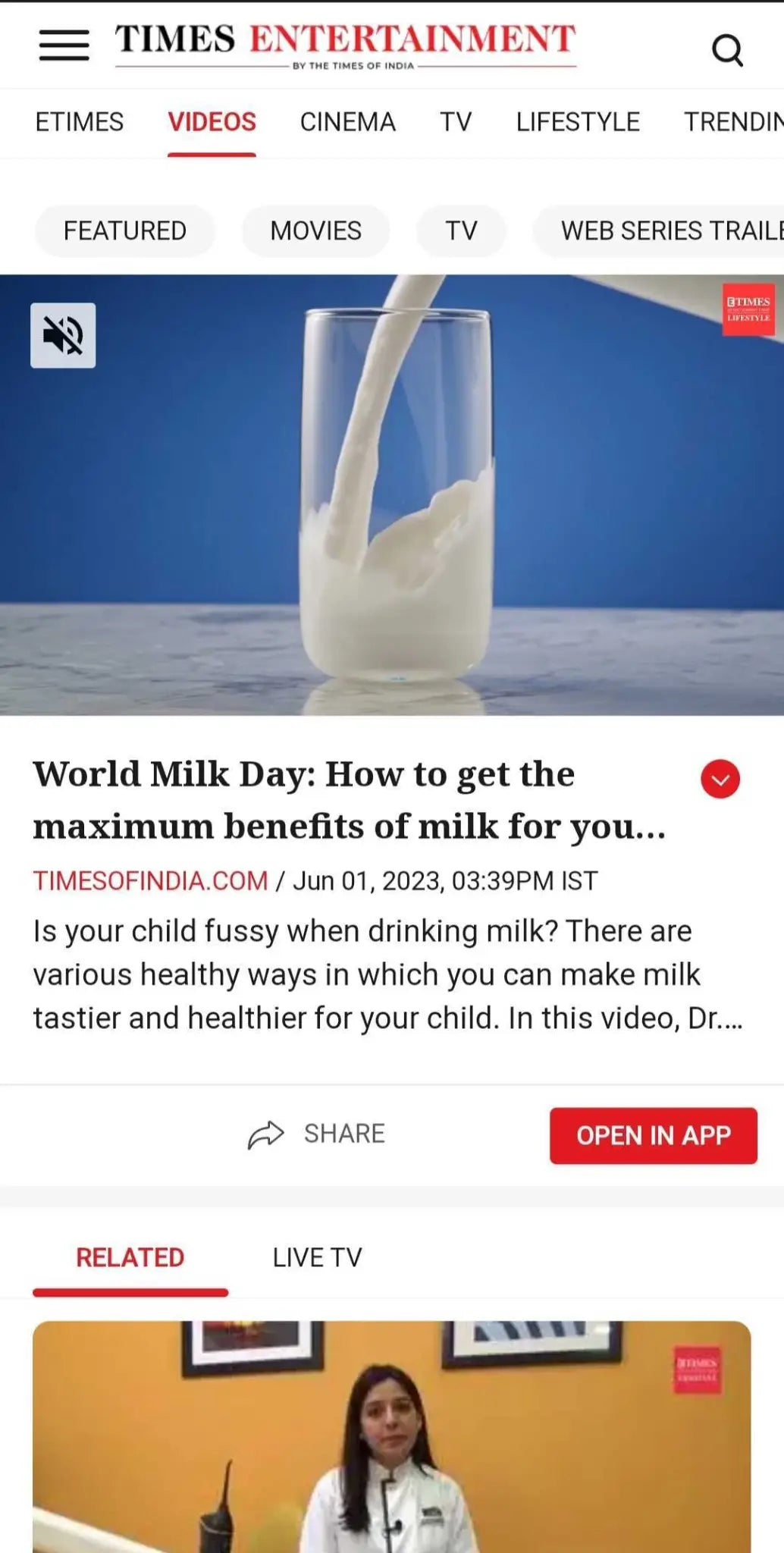Open the hamburger menu
Viewport: 784px width, 1553px height.
coord(64,45)
